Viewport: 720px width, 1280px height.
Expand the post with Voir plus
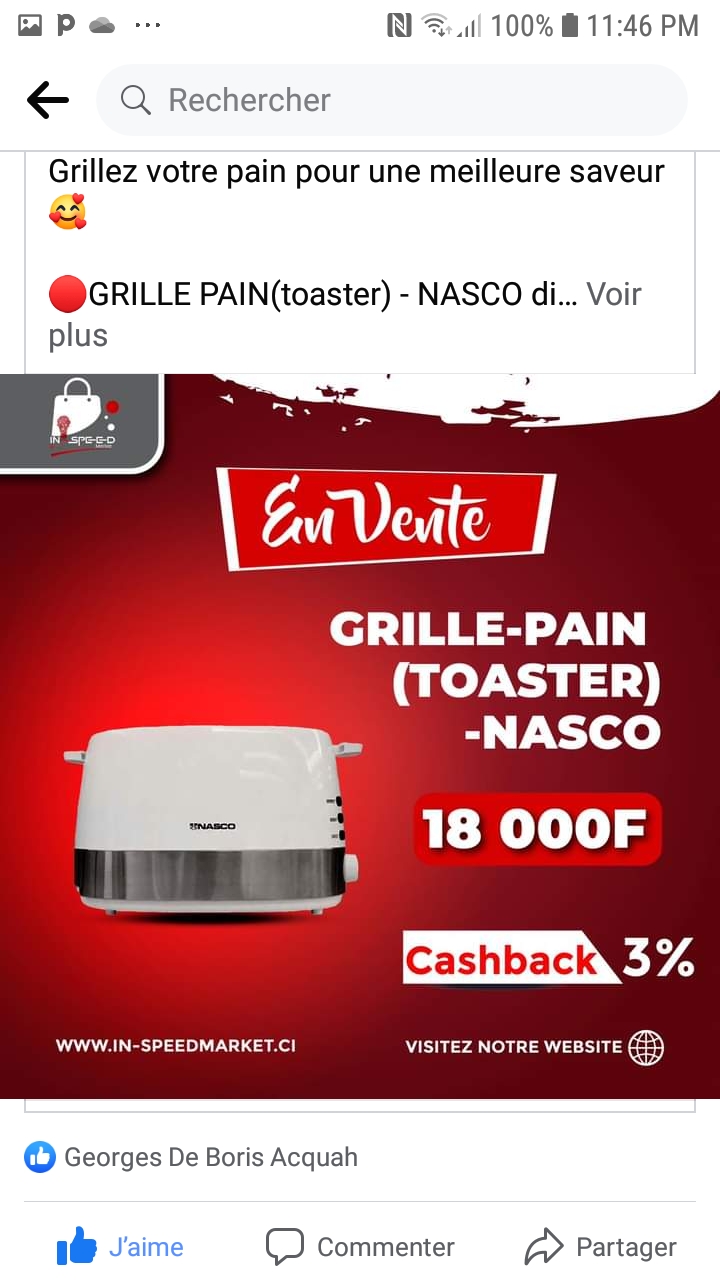(x=345, y=315)
